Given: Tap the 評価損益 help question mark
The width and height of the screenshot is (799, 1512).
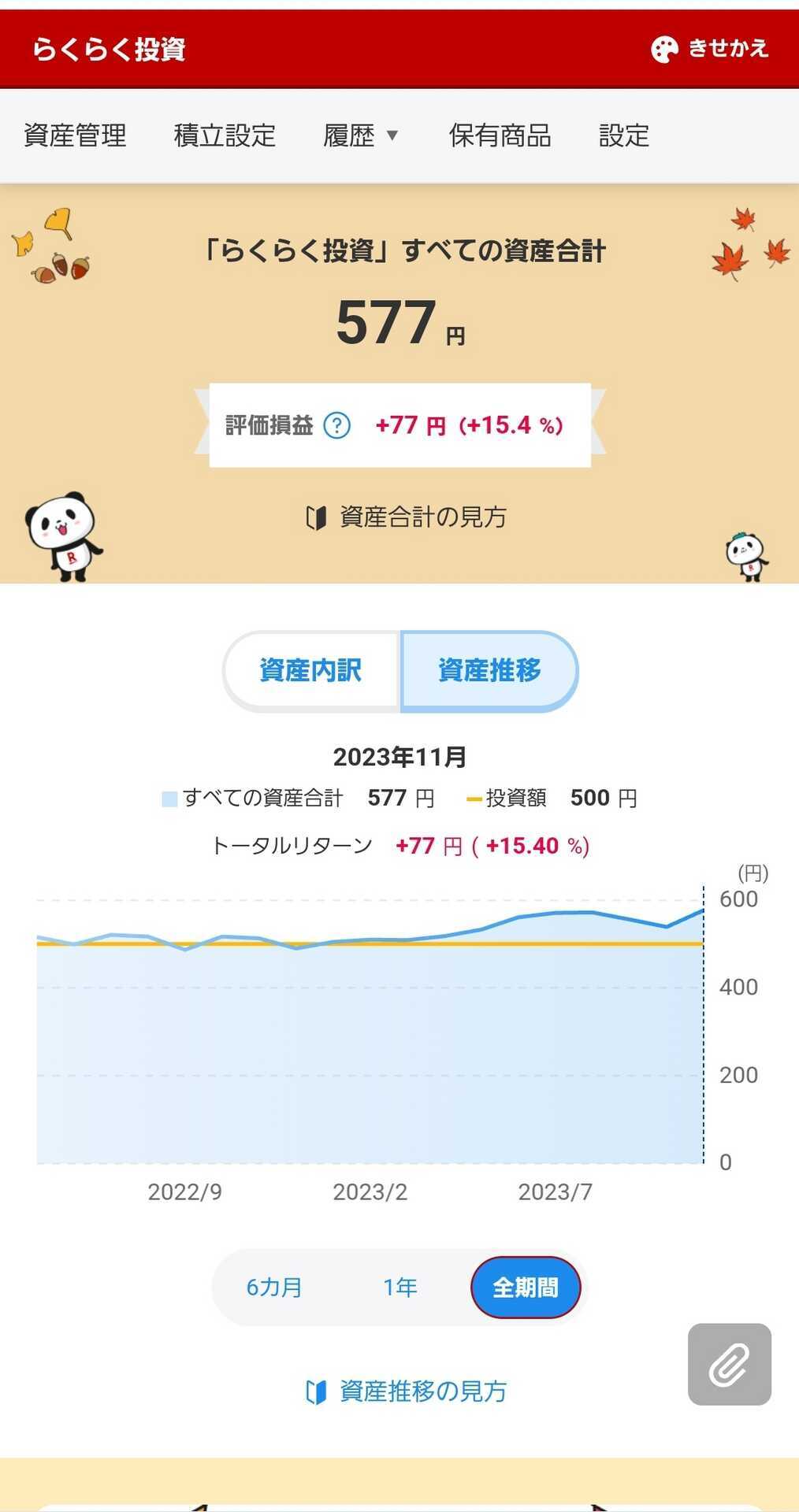Looking at the screenshot, I should pos(337,425).
